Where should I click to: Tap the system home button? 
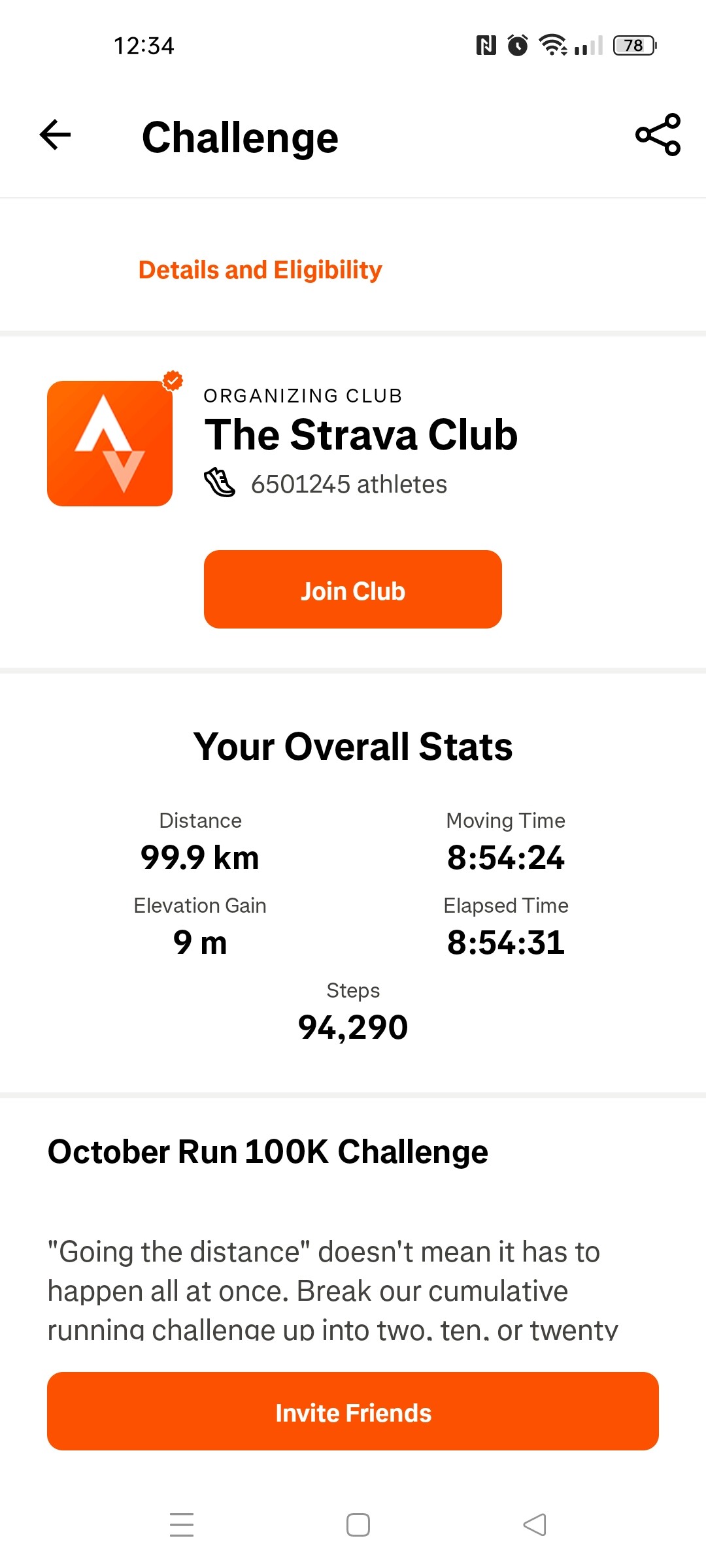tap(358, 1524)
